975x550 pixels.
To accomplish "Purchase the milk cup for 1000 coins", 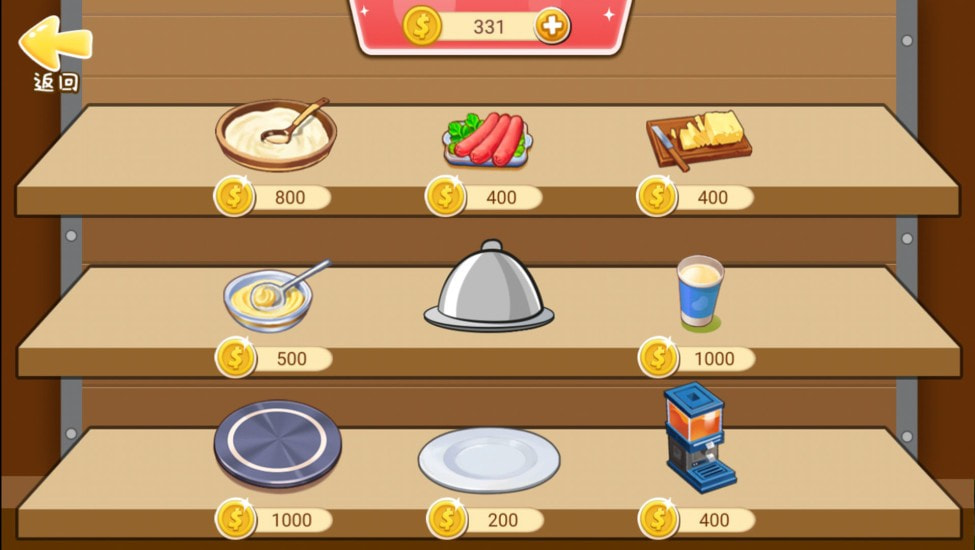I will click(699, 293).
